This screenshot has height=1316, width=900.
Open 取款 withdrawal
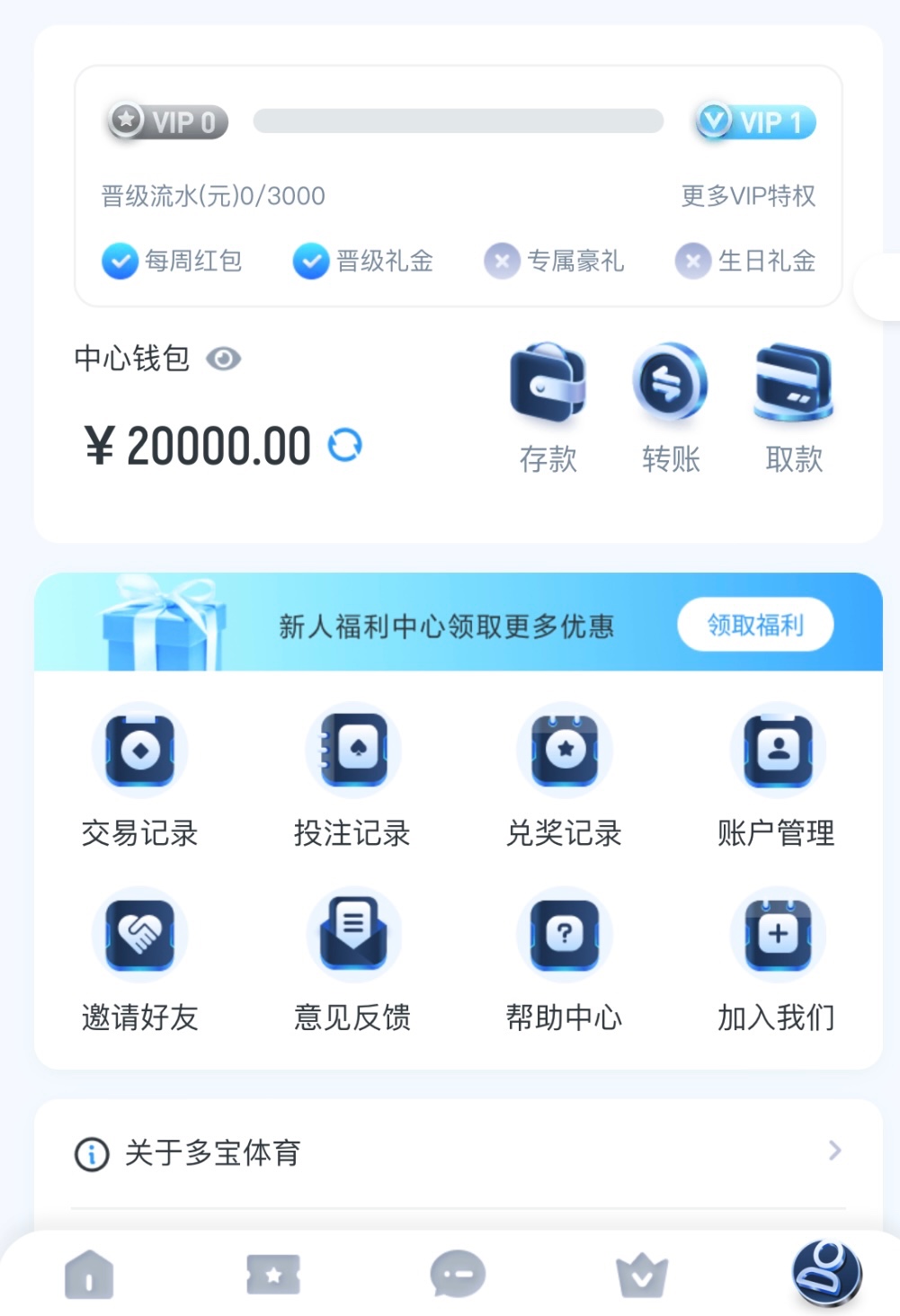pos(794,406)
